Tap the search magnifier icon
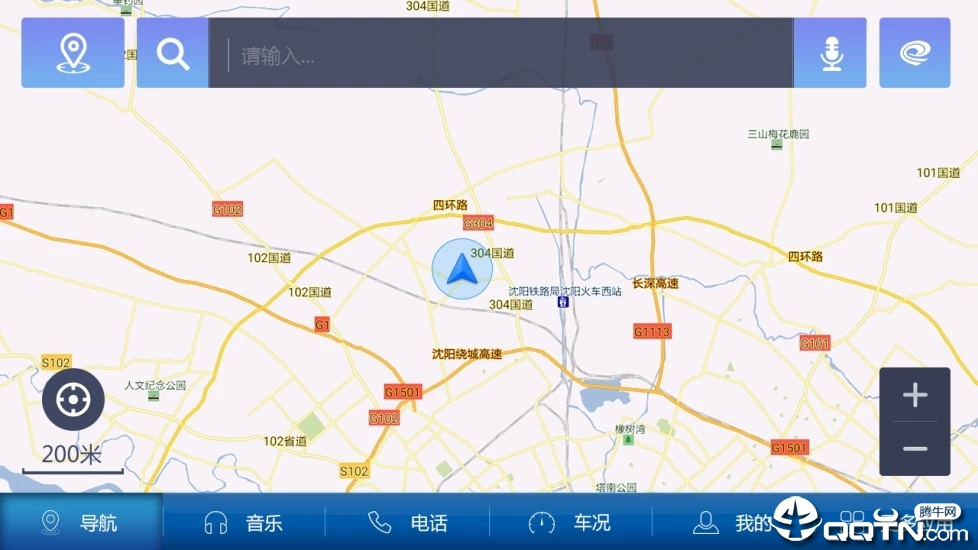Viewport: 978px width, 550px height. pos(173,53)
